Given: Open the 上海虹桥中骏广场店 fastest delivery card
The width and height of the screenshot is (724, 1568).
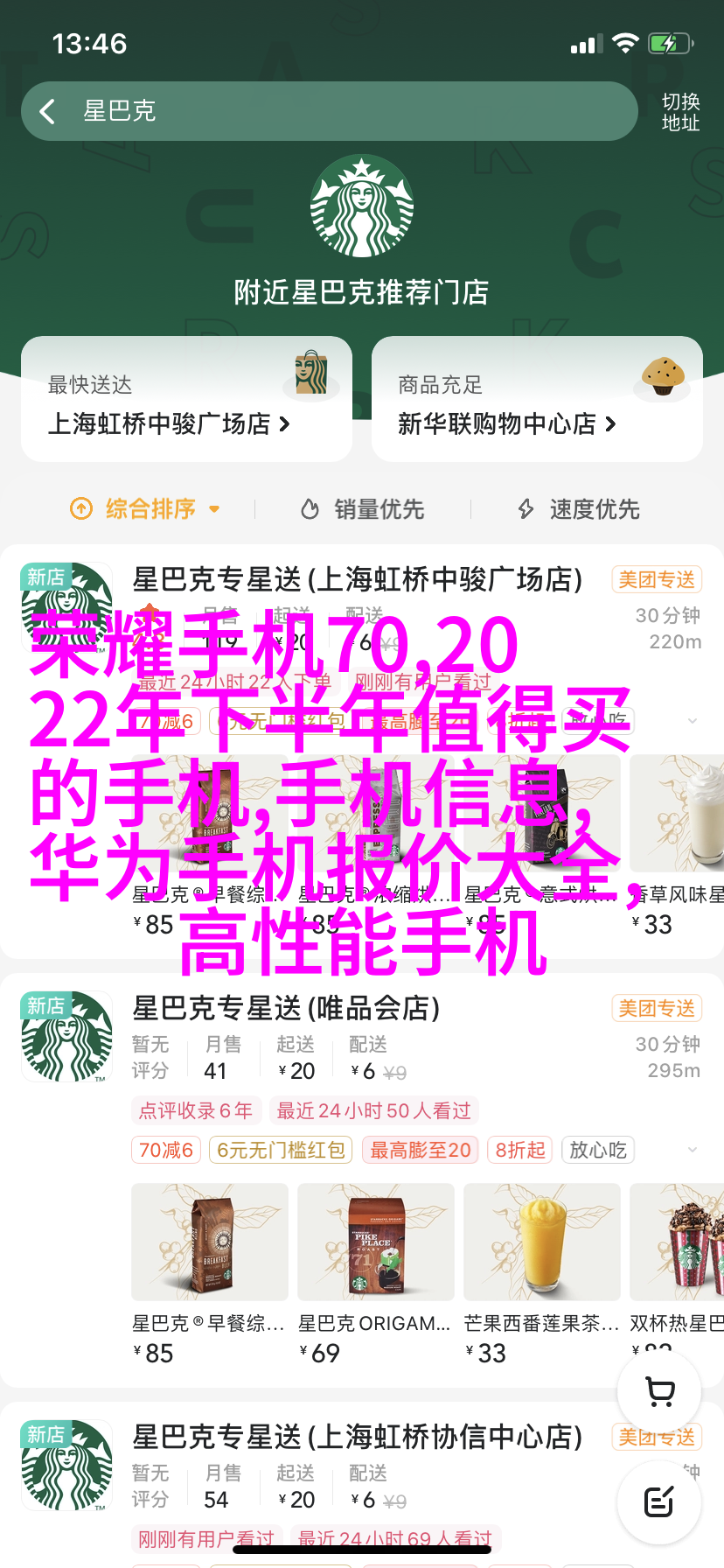Looking at the screenshot, I should click(186, 399).
